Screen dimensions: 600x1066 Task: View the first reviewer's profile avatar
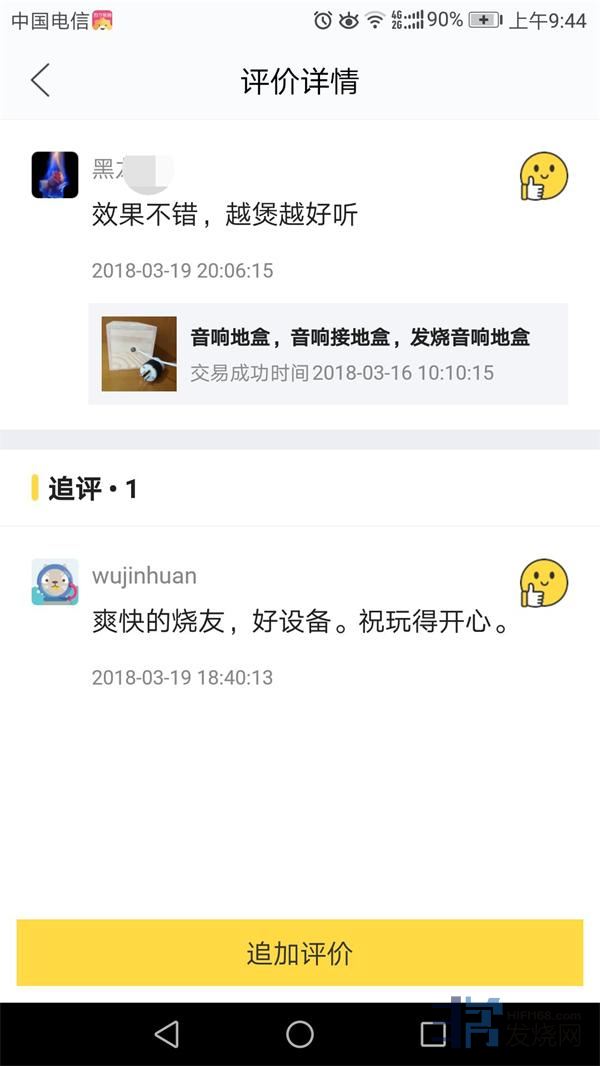(x=55, y=175)
